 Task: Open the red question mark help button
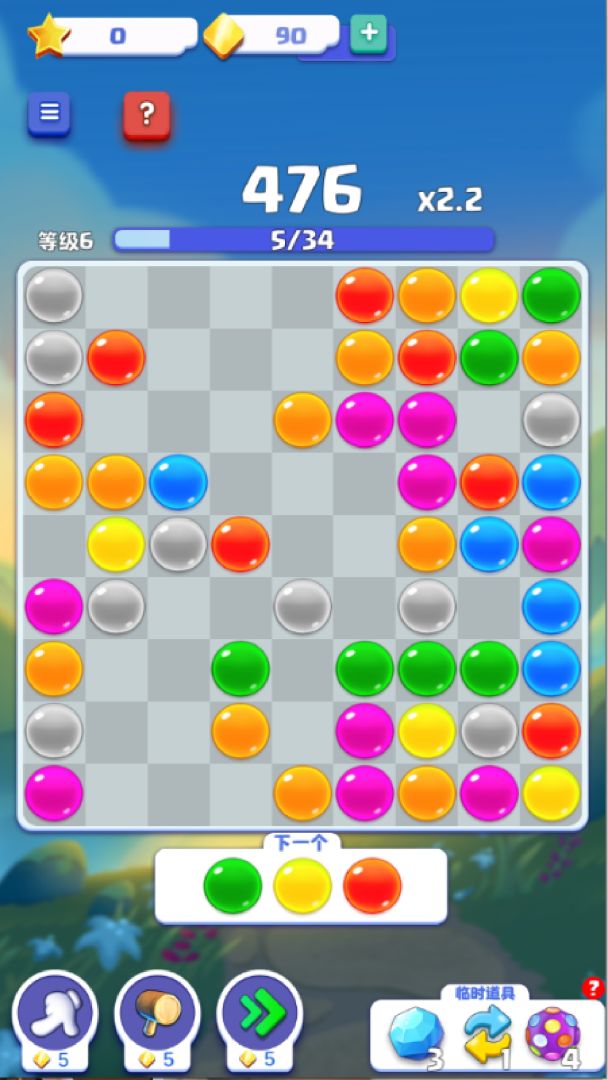pos(146,115)
